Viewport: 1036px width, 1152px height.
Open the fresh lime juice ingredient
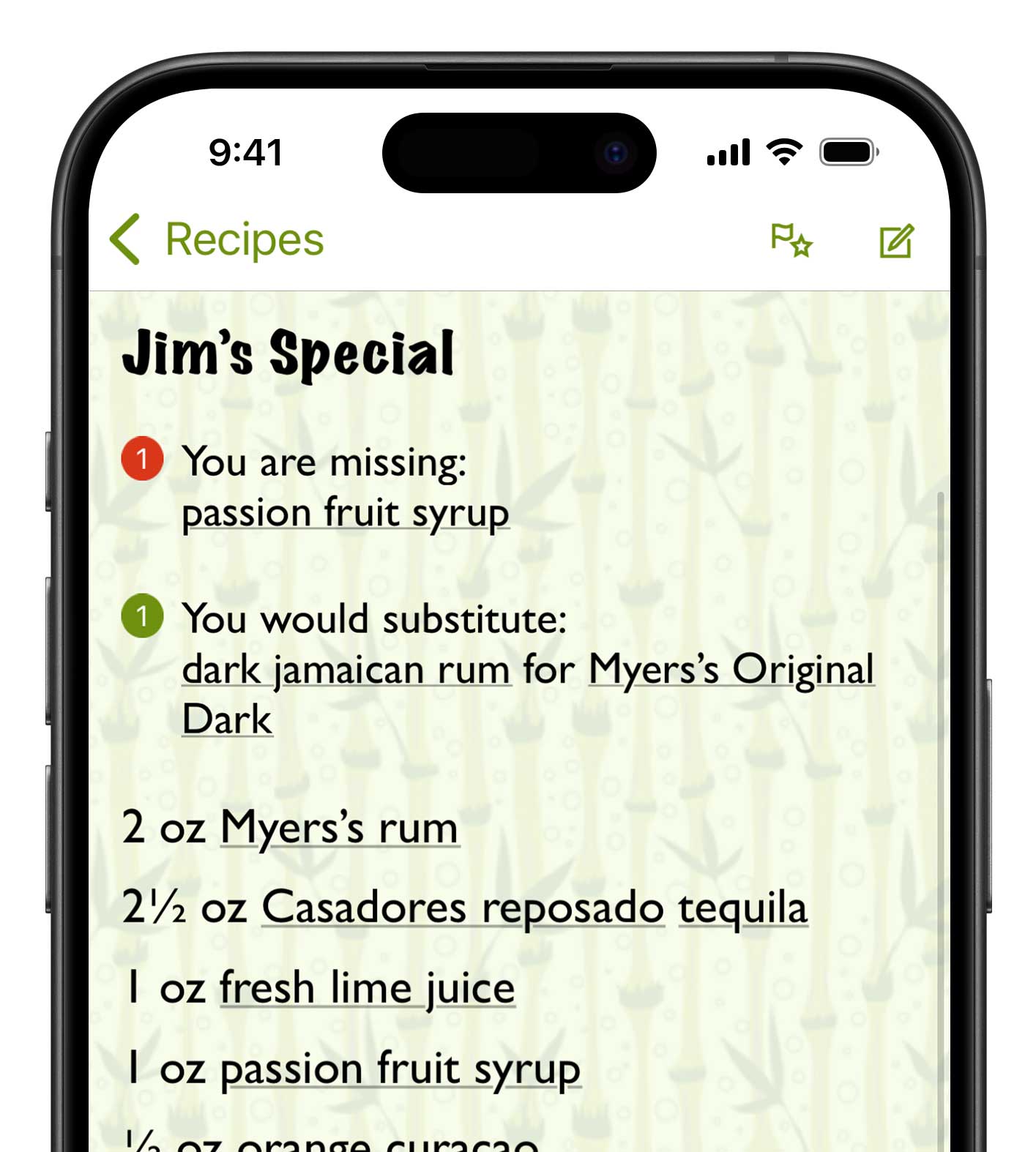pos(367,988)
